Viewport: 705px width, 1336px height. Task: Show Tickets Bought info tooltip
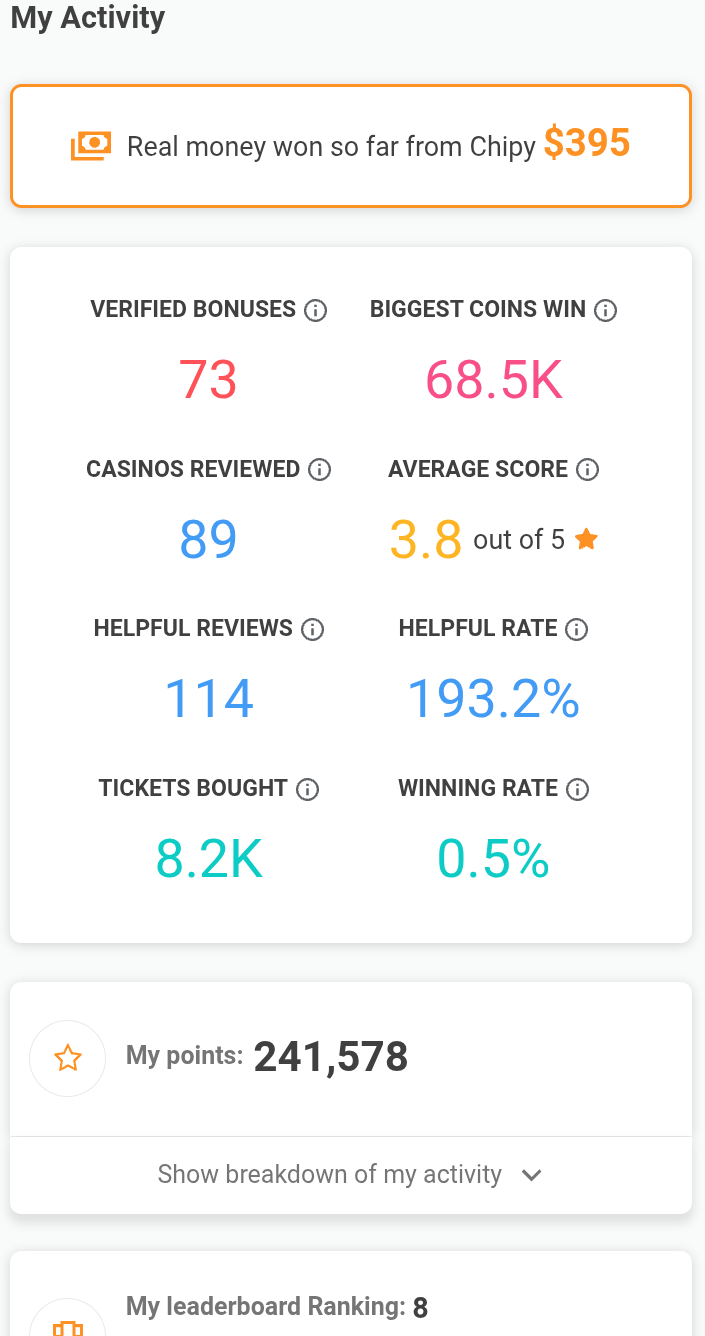[308, 789]
